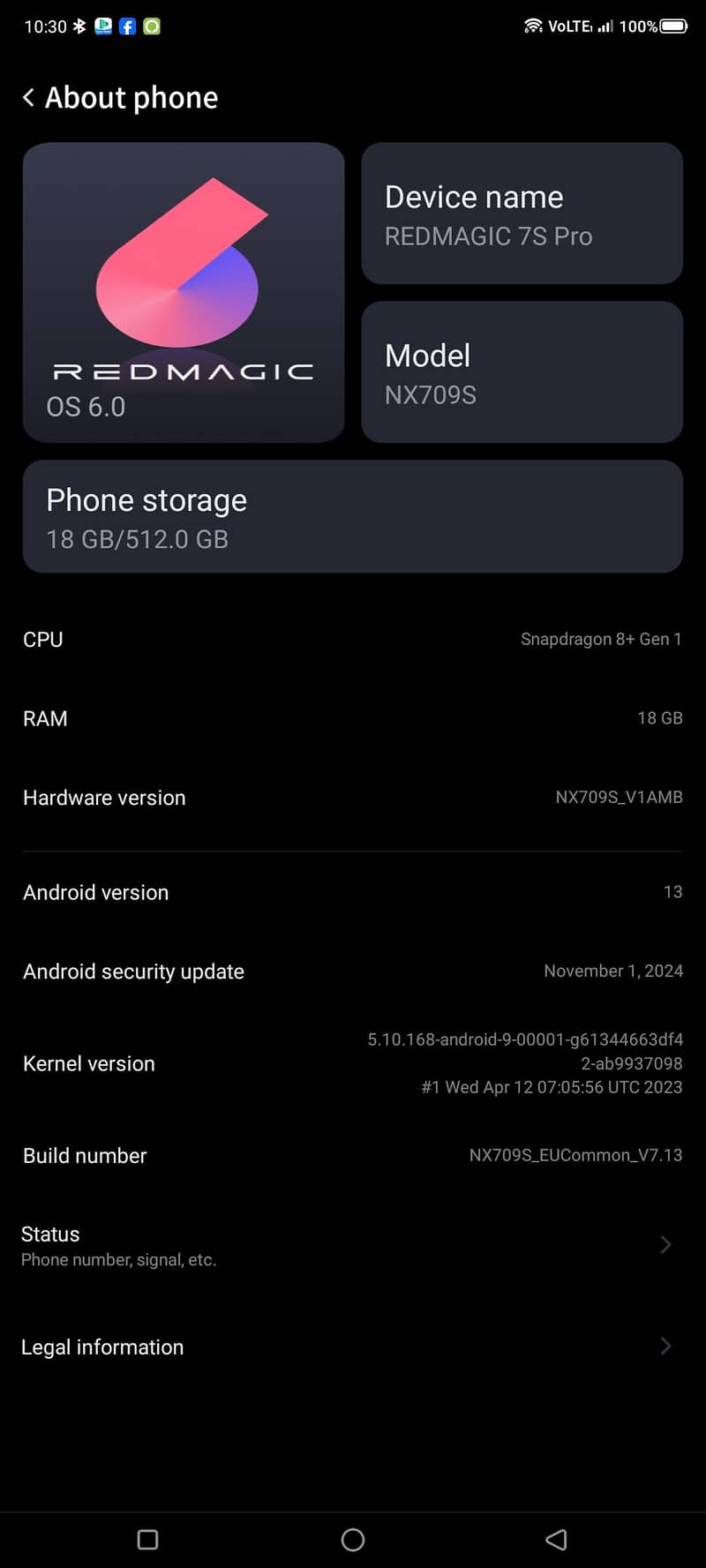
Task: Open Legal information
Action: pos(352,1347)
